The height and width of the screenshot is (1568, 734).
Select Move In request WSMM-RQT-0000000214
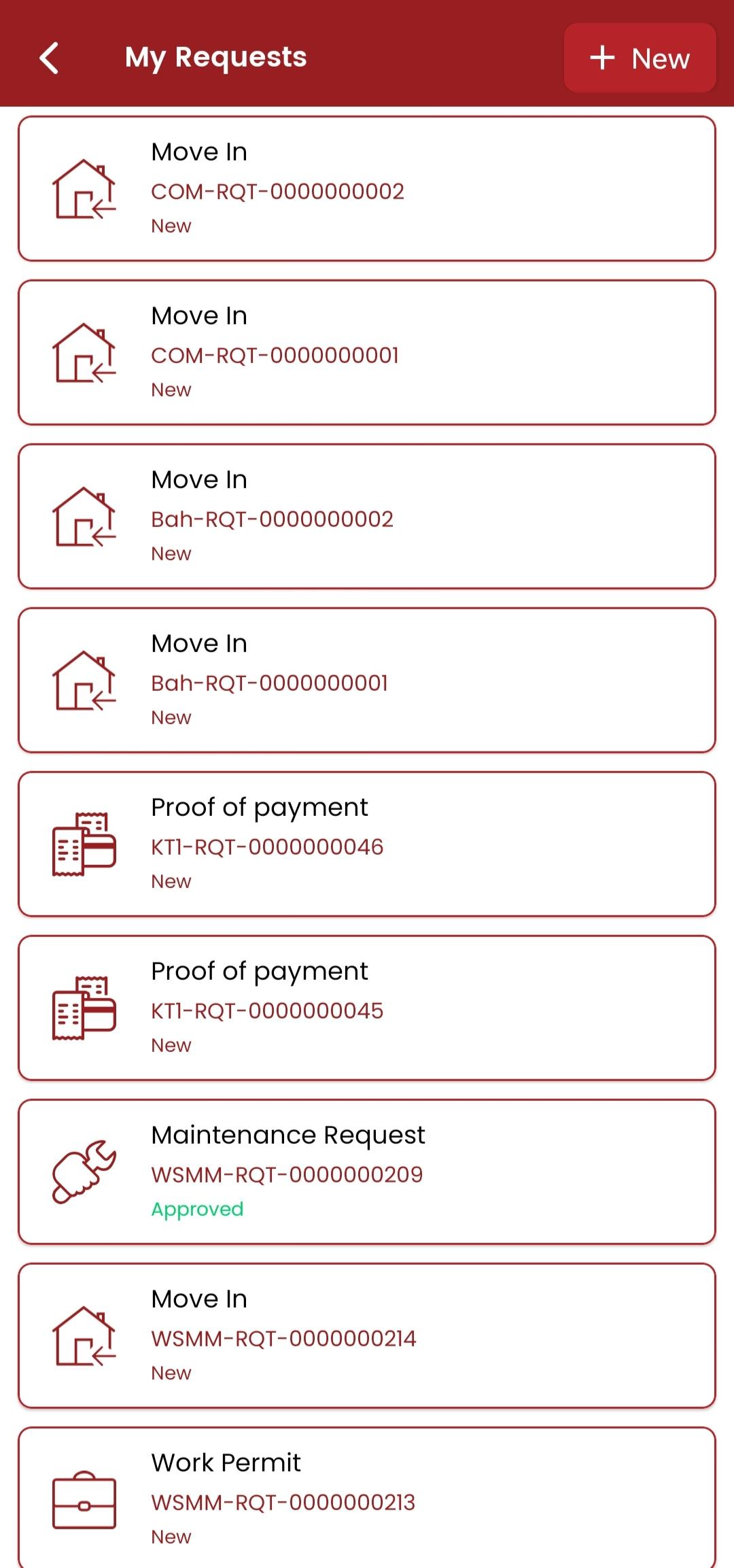coord(367,1336)
